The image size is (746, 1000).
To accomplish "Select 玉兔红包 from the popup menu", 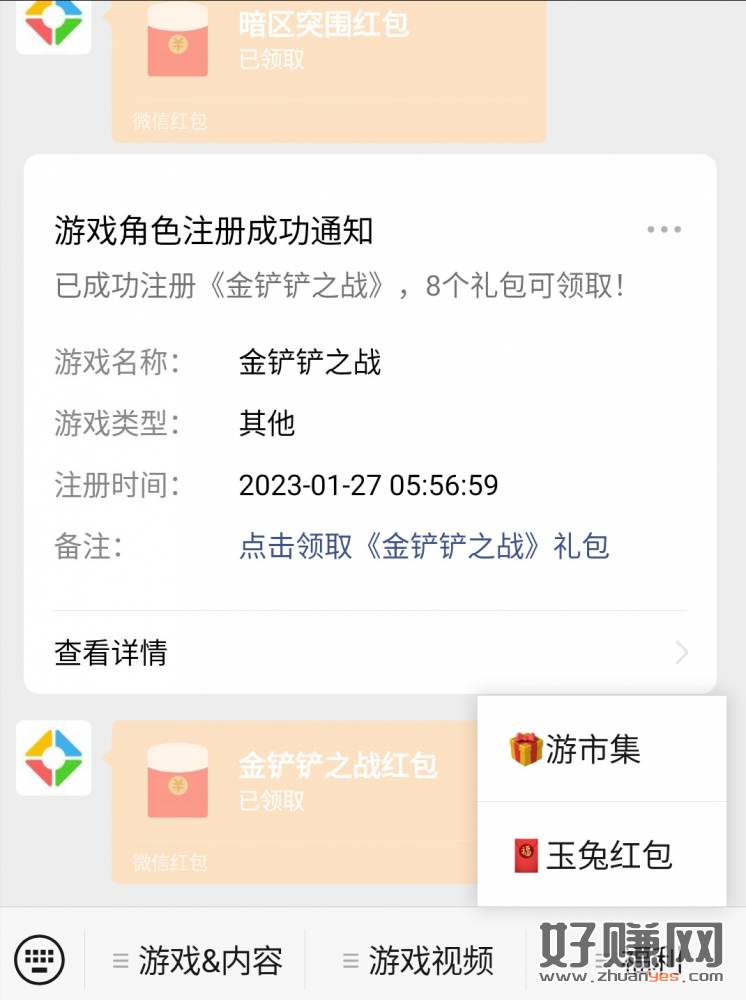I will (x=602, y=855).
